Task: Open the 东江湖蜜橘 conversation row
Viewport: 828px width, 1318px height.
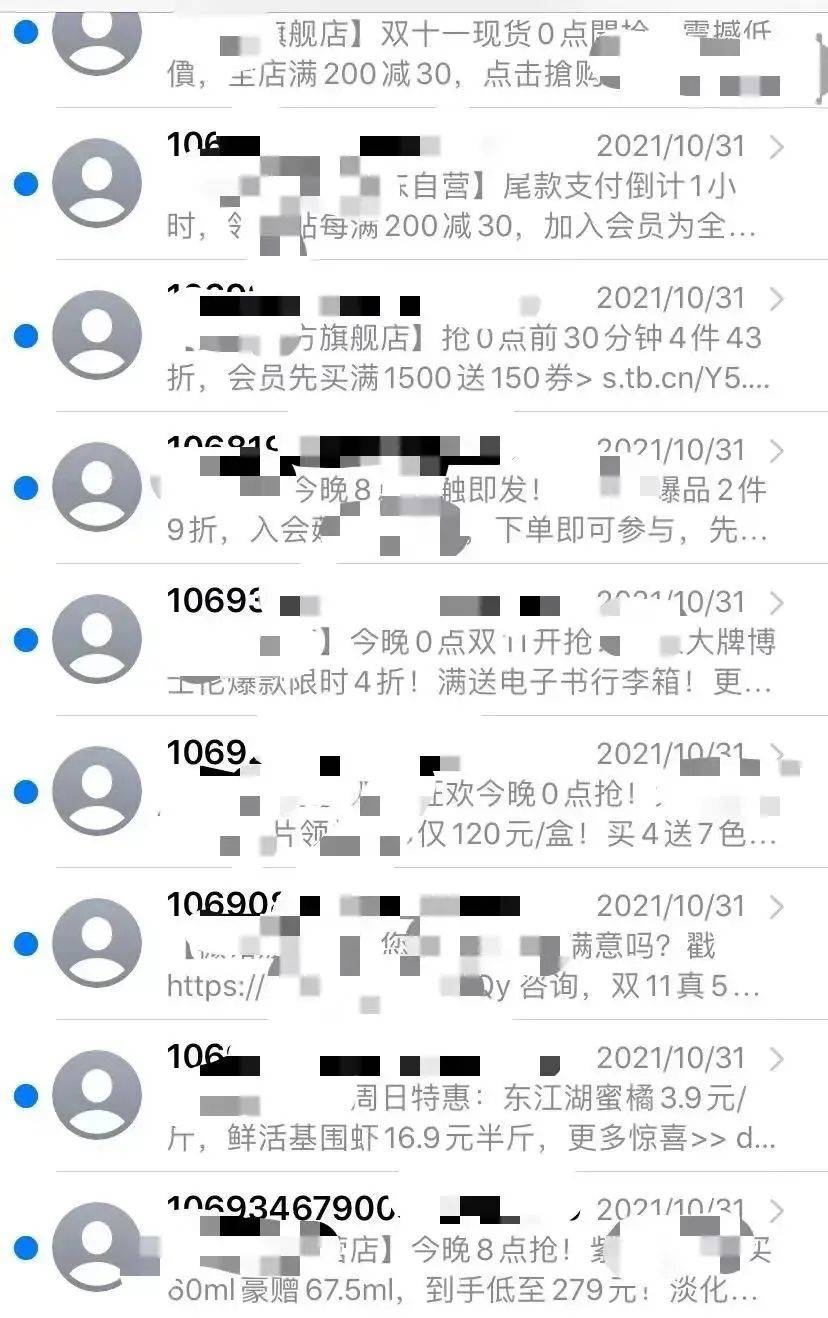Action: click(x=450, y=1095)
